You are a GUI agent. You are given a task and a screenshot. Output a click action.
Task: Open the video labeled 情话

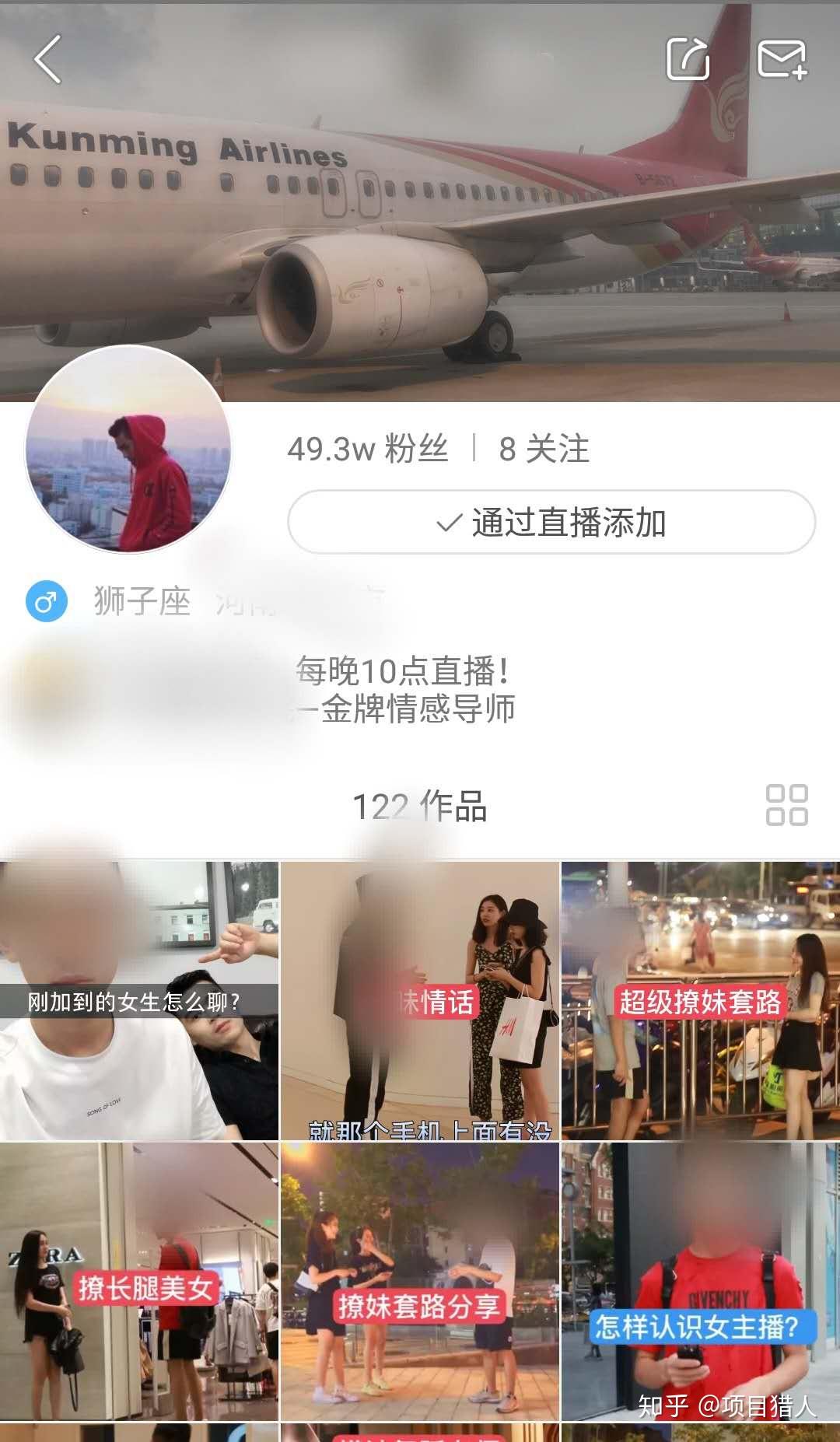[x=420, y=1001]
